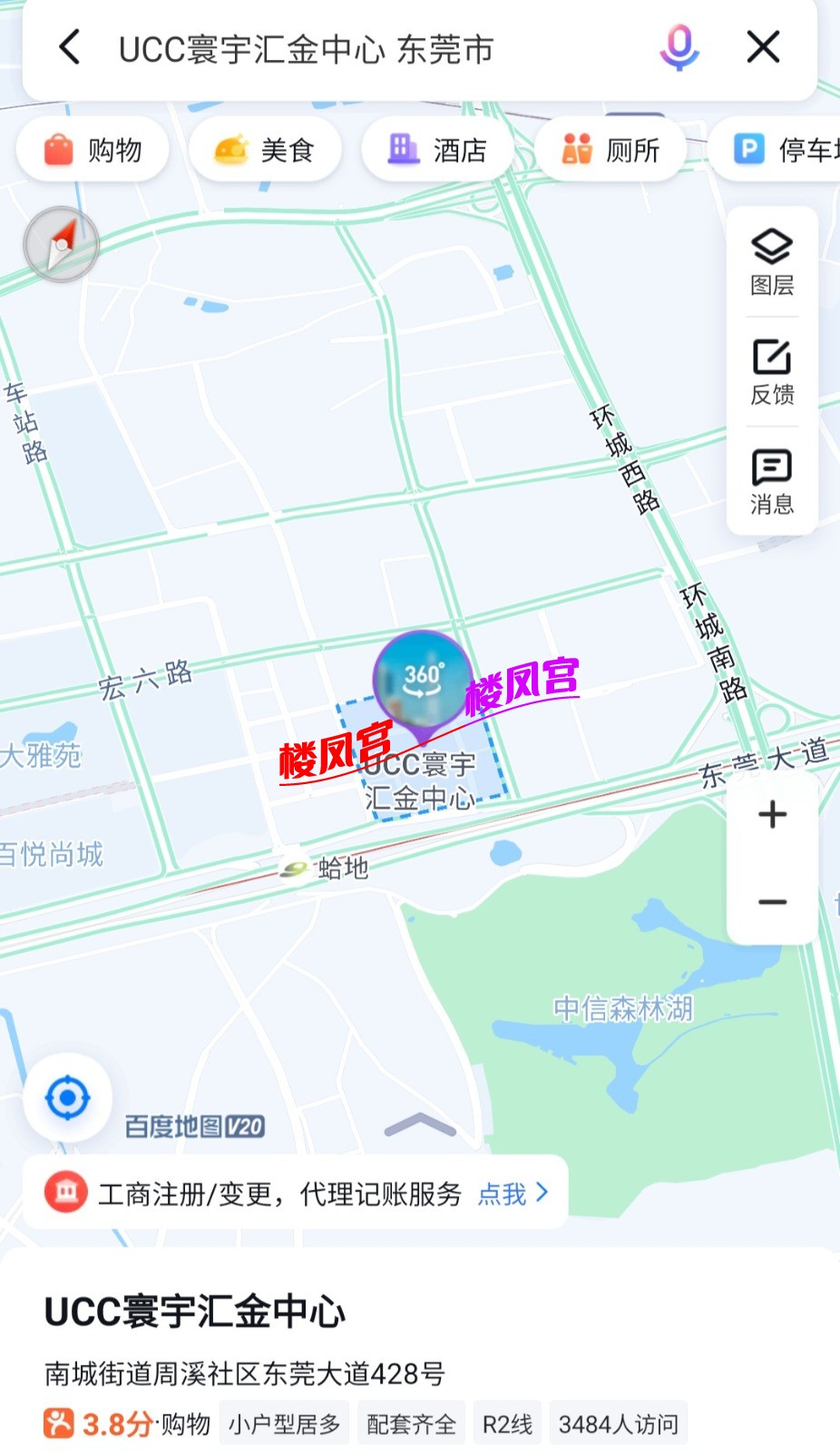Tap the 小户型居多 tag
This screenshot has width=840, height=1452.
pyautogui.click(x=284, y=1423)
